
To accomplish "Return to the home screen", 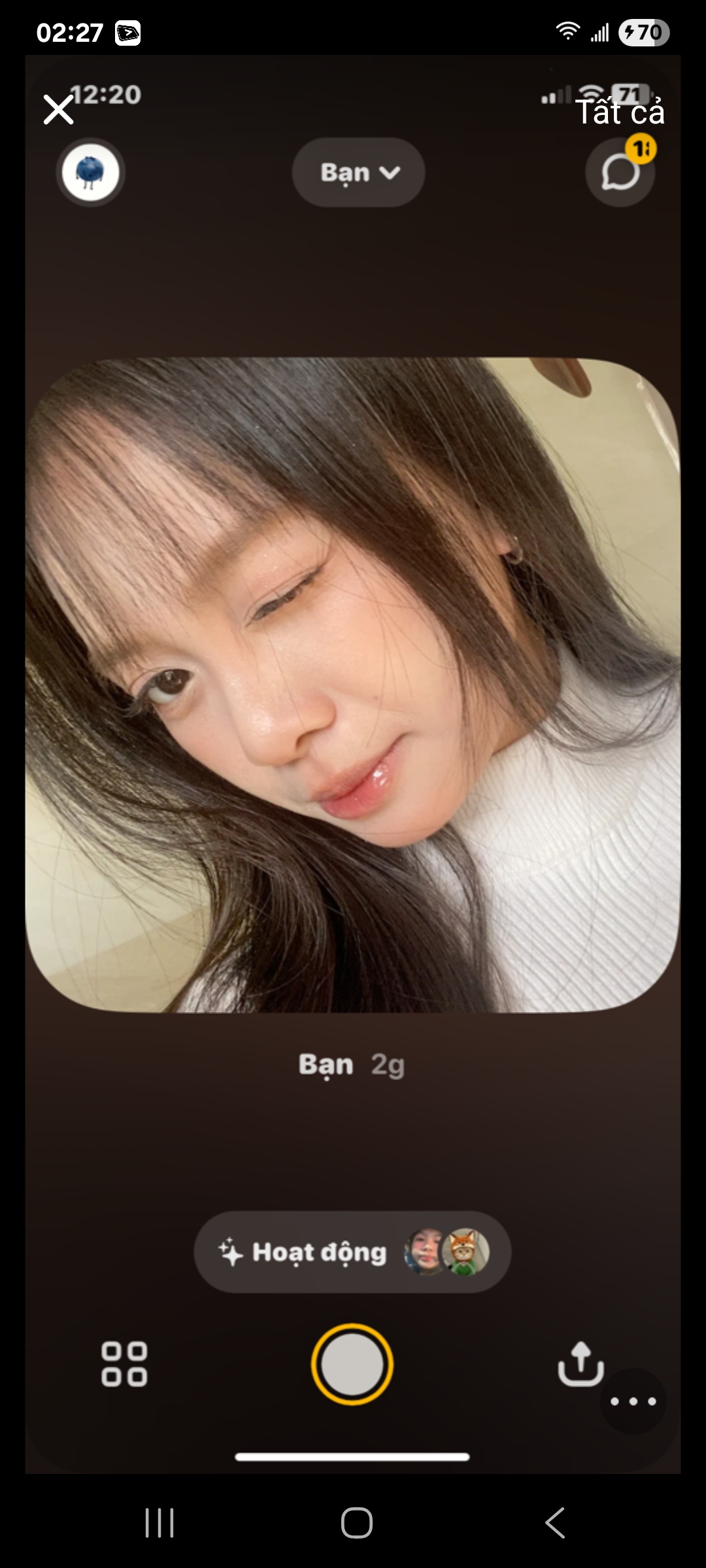I will click(356, 1523).
